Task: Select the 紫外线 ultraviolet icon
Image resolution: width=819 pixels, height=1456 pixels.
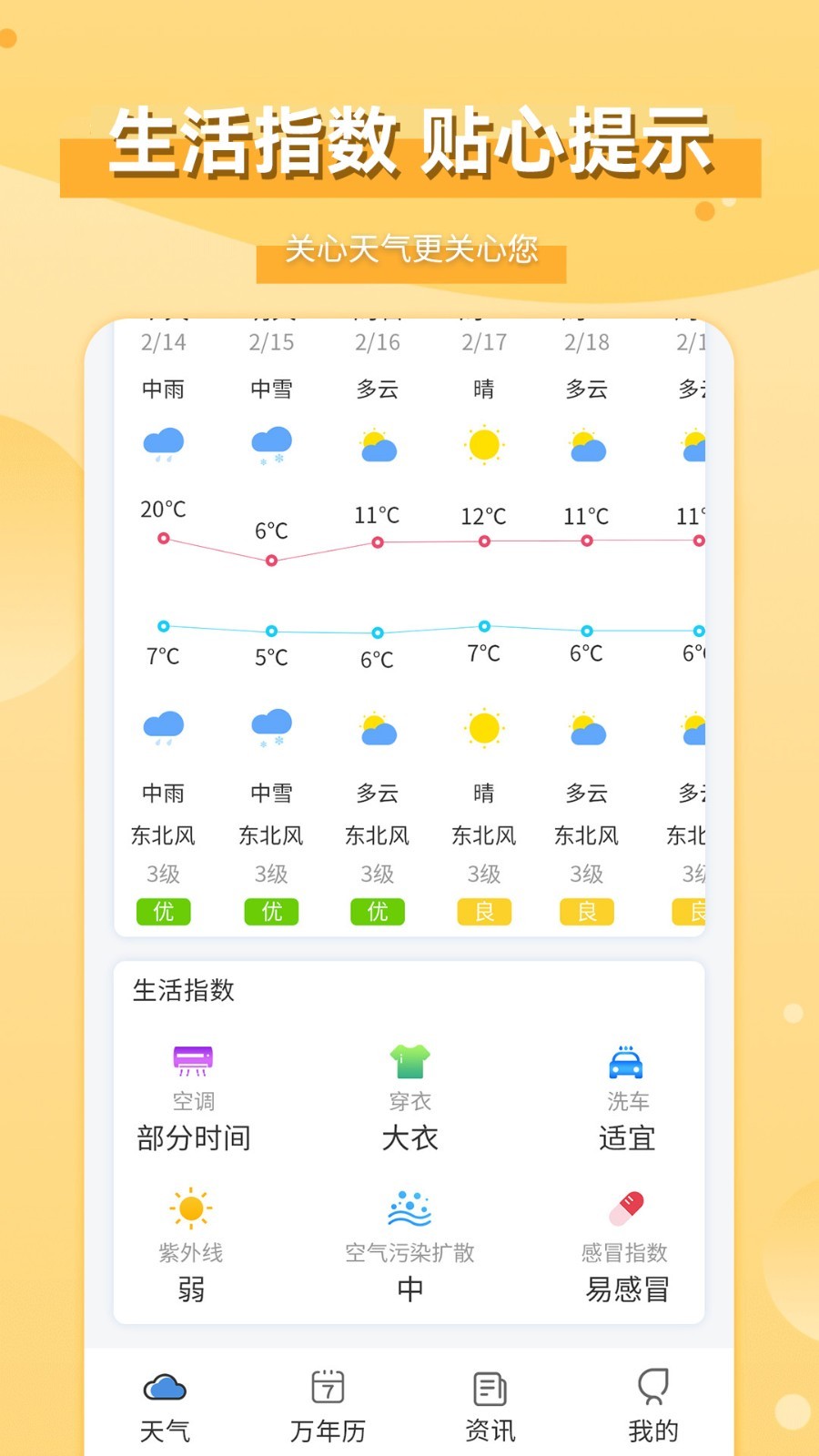Action: [189, 1208]
